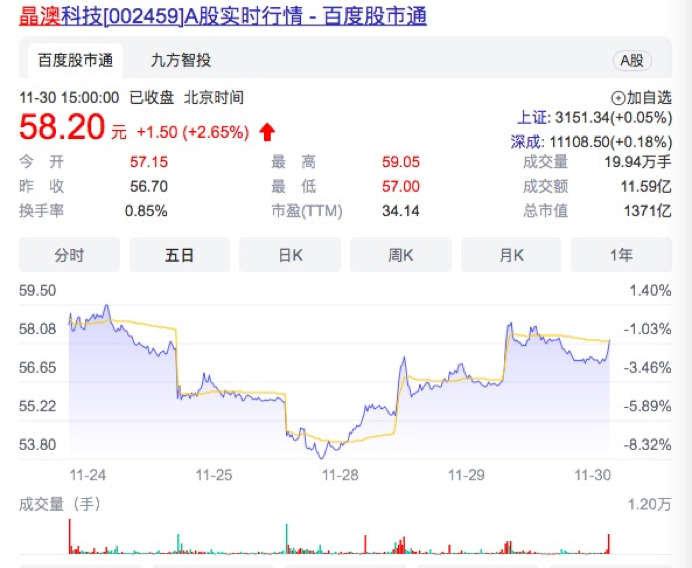
Task: Switch to the 日K chart
Action: coord(290,255)
